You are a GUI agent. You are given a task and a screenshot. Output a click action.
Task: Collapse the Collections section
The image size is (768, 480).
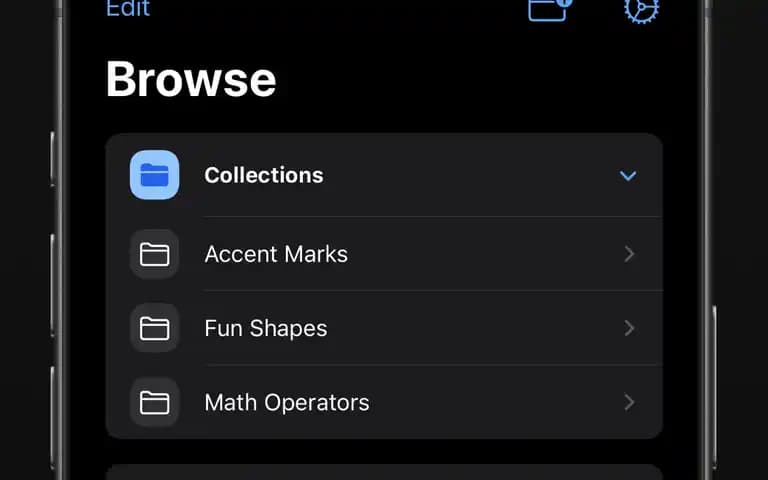[x=627, y=176]
